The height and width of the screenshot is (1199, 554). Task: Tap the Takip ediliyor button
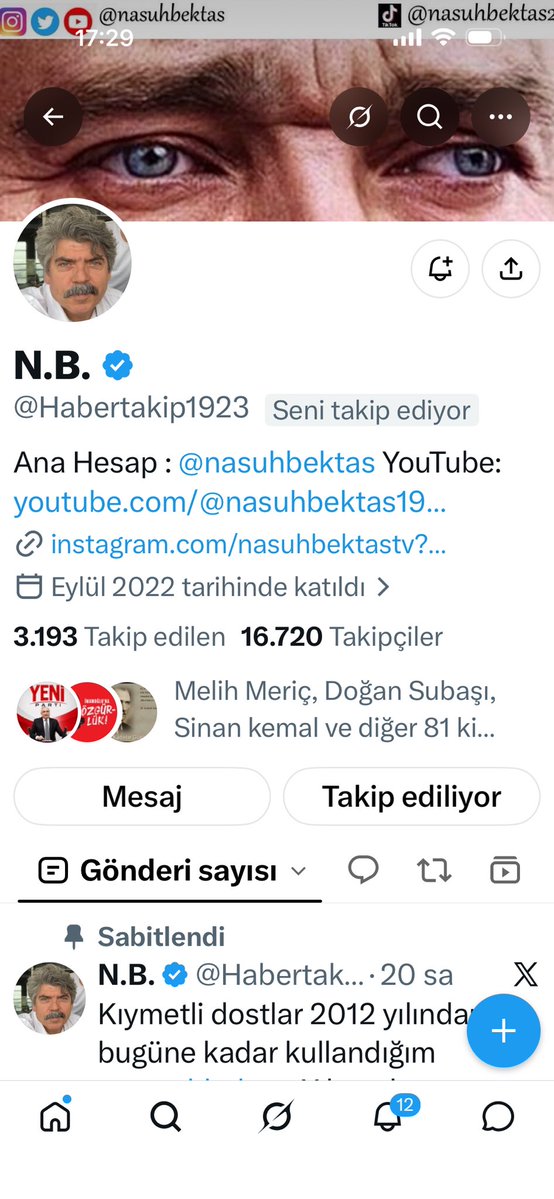412,797
